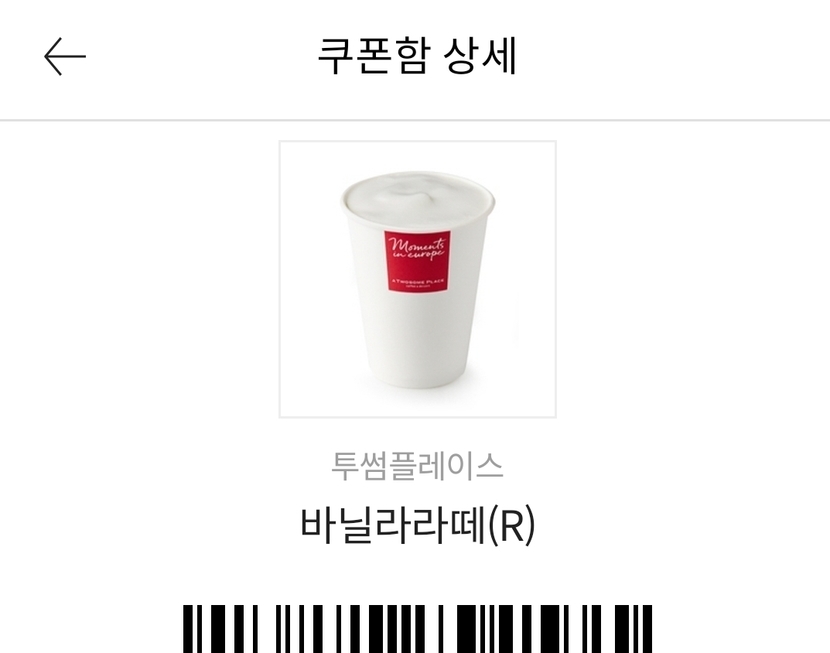Go back from the 쿠폰함 상세 screen
Image resolution: width=830 pixels, height=653 pixels.
coord(65,57)
